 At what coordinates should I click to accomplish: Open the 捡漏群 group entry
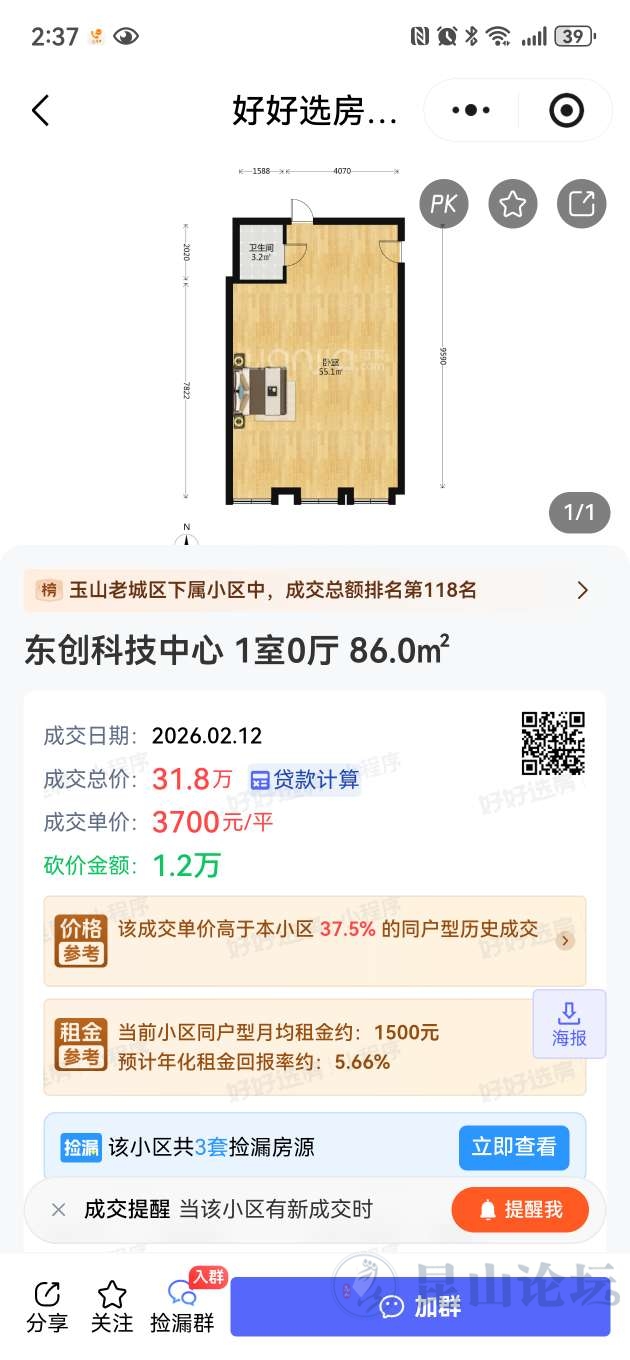click(x=182, y=1307)
